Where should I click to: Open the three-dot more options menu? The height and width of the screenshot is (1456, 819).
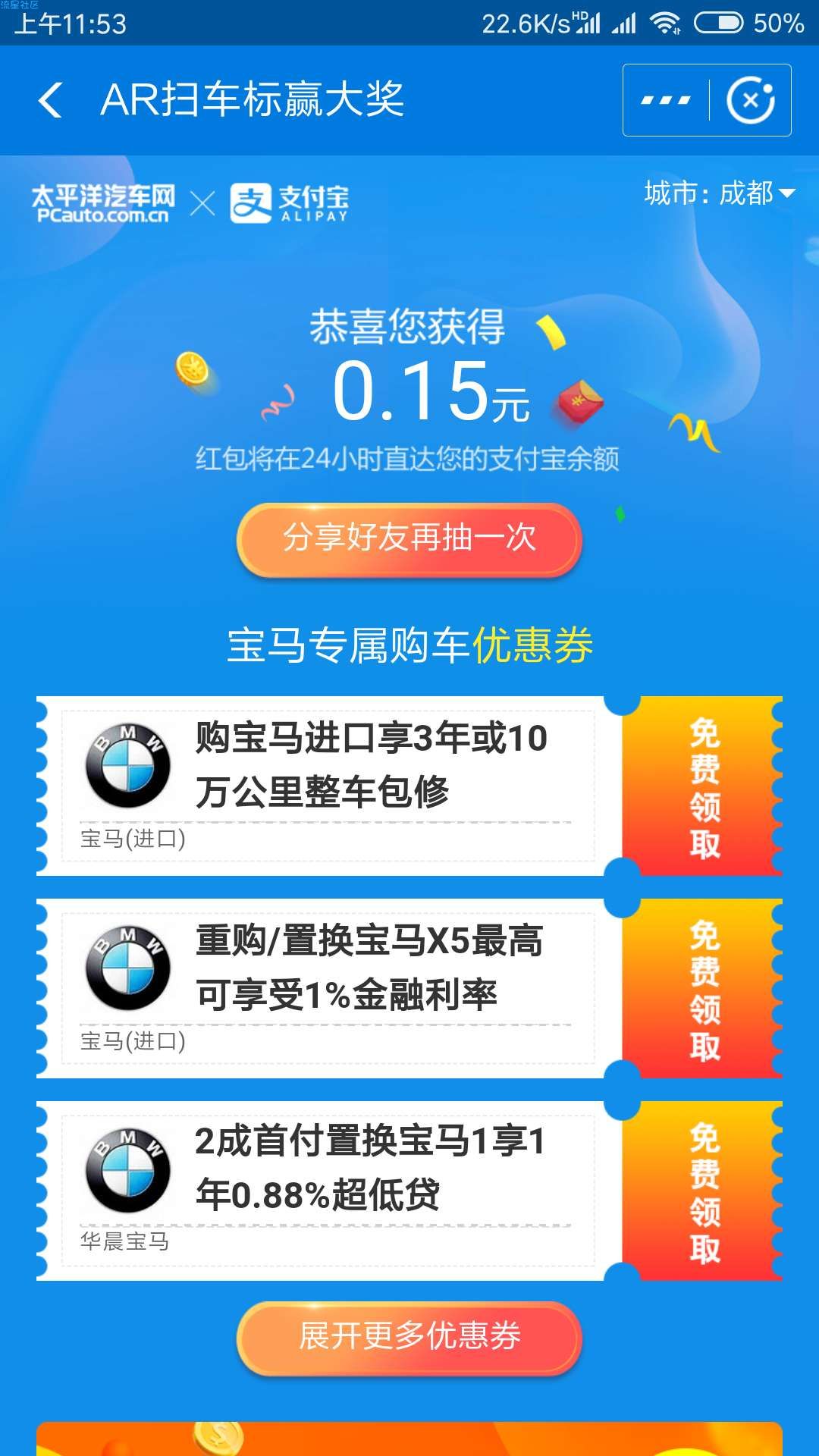point(666,100)
